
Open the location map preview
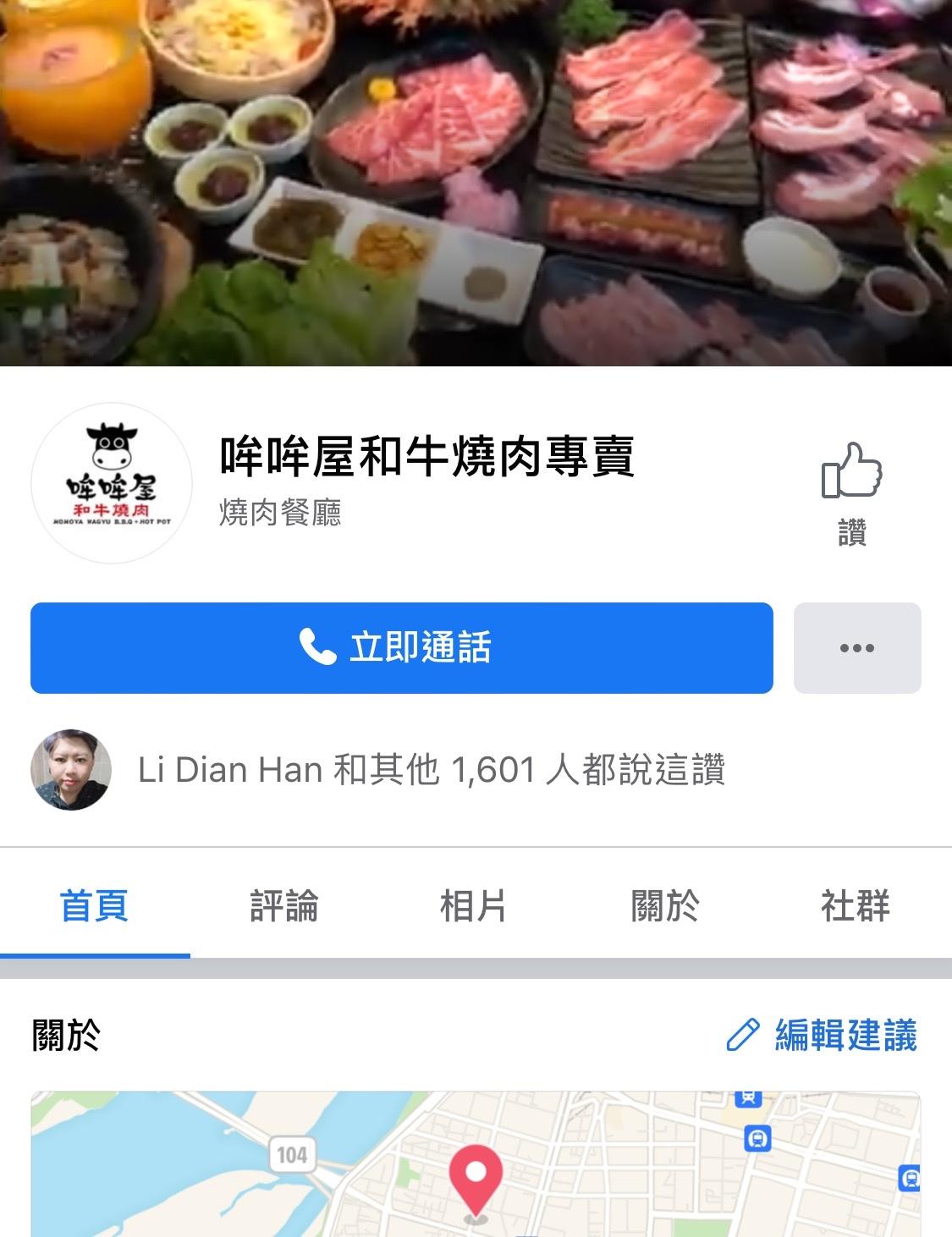point(476,1168)
